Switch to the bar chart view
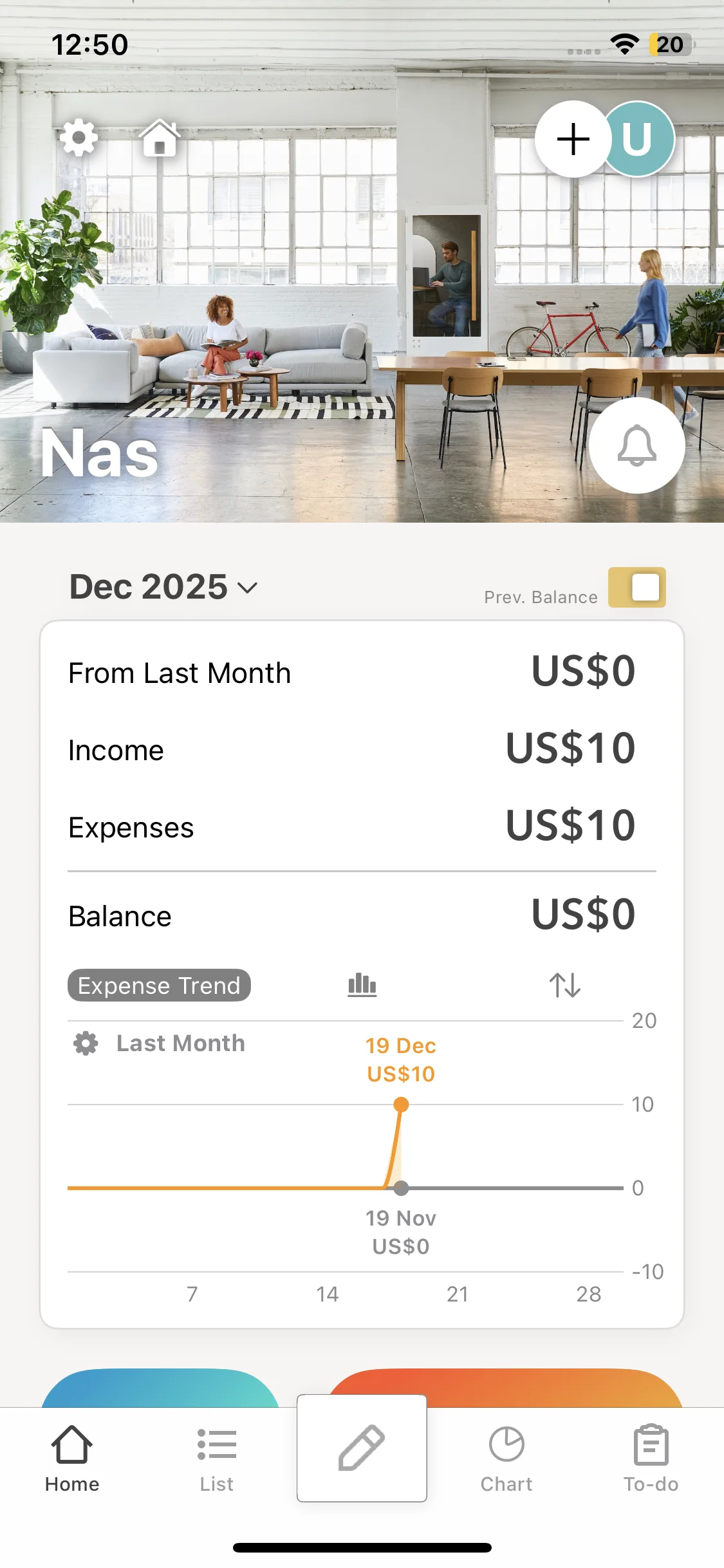Screen dimensions: 724x1568 coord(362,985)
